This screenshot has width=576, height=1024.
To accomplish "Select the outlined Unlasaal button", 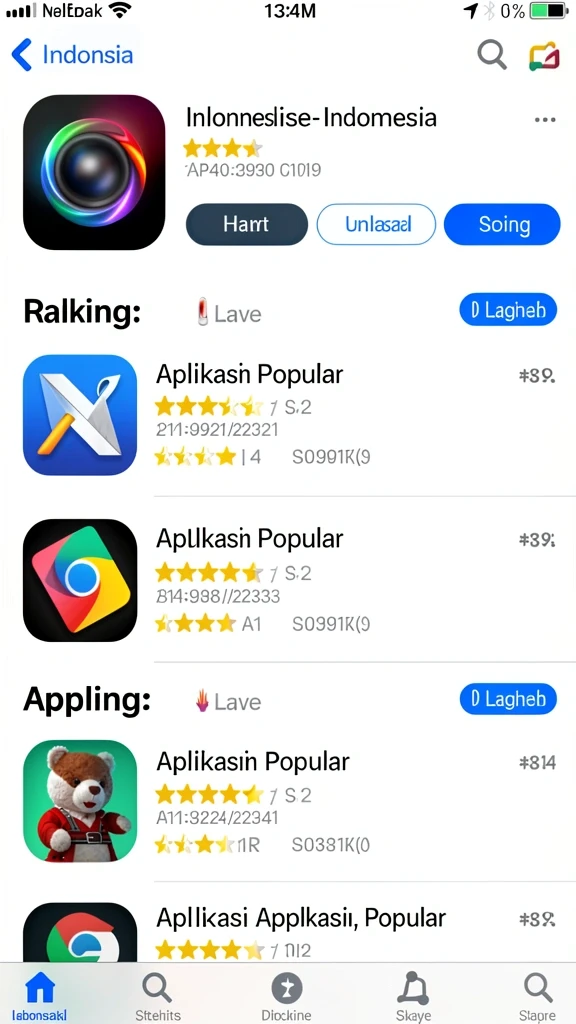I will (x=376, y=225).
